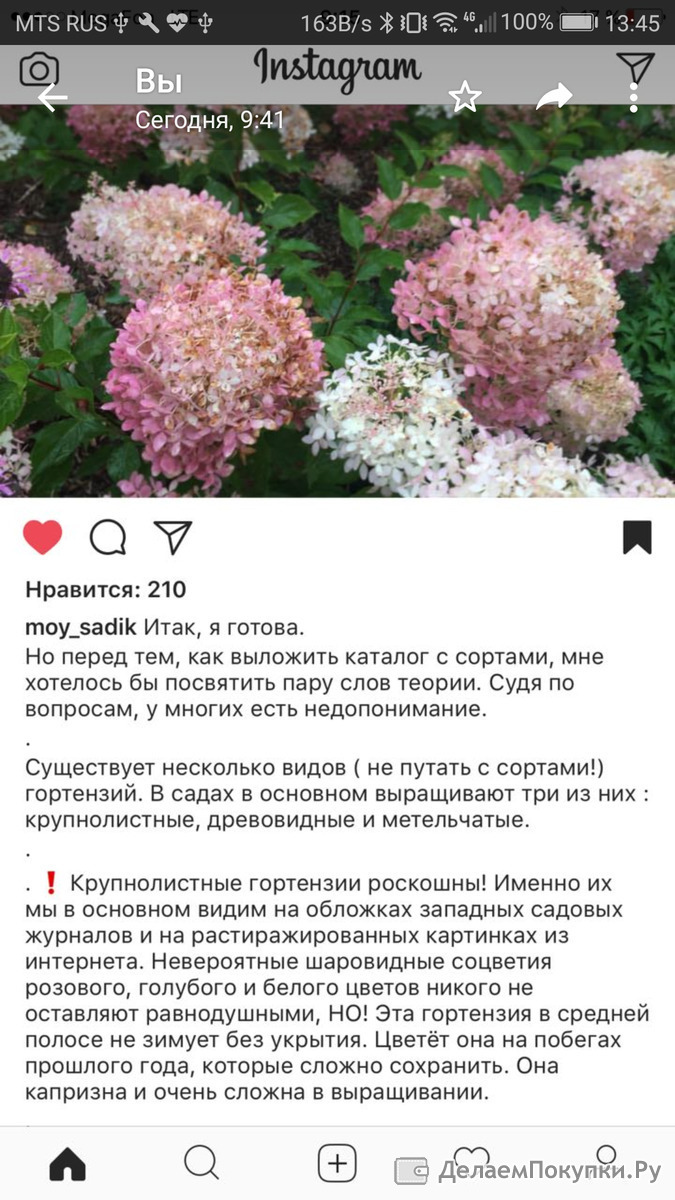Mark this image with the star icon

(x=464, y=96)
